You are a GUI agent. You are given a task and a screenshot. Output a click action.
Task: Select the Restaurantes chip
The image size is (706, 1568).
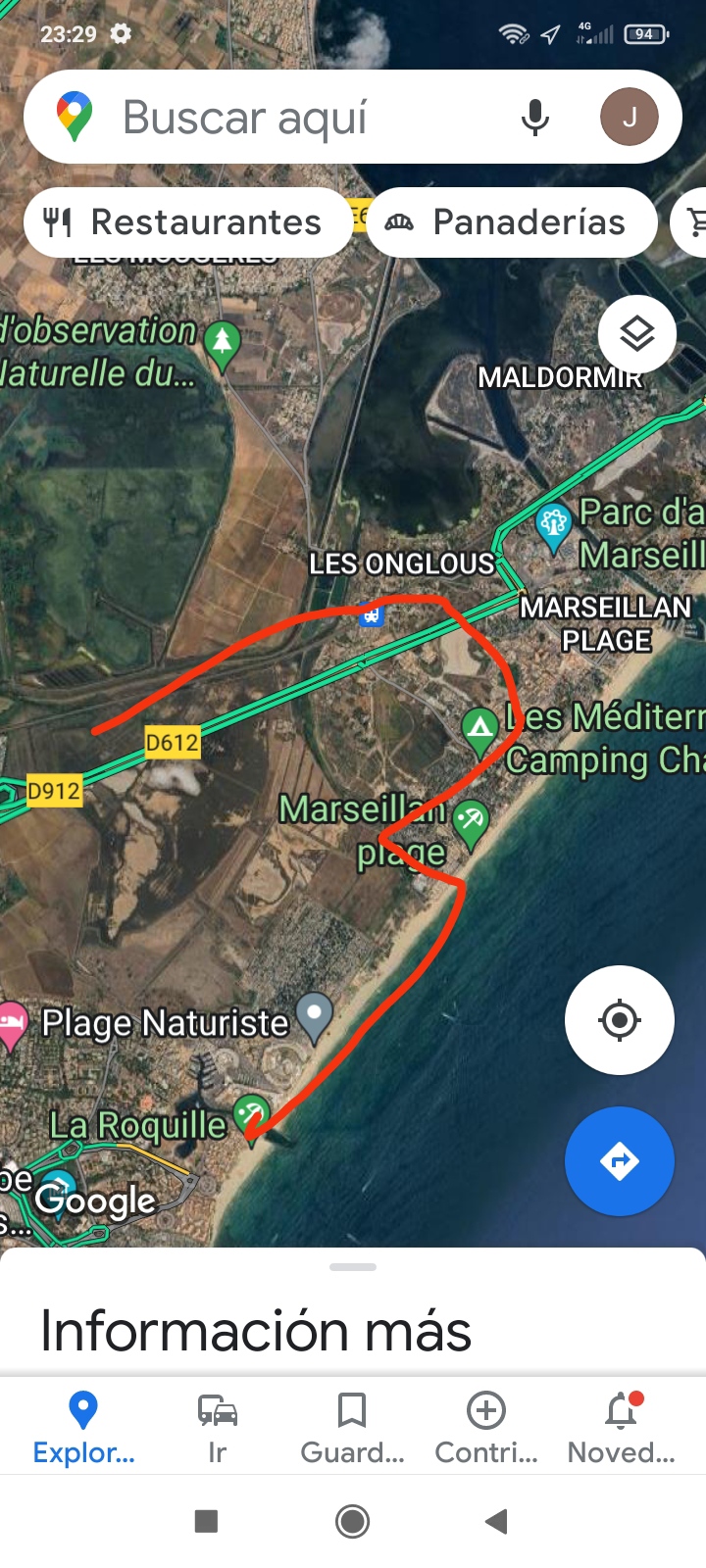pyautogui.click(x=186, y=222)
